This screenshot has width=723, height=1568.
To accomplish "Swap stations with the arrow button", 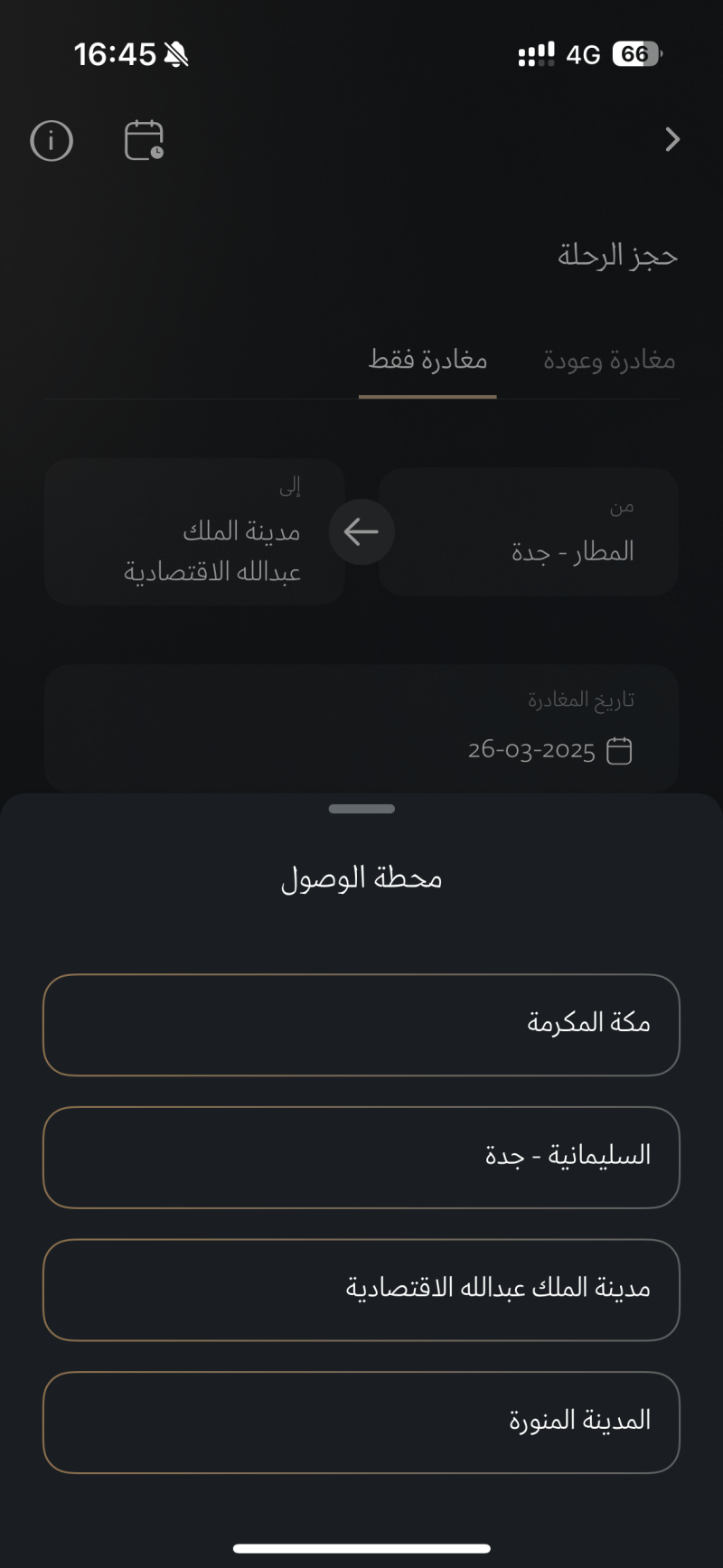I will point(361,532).
